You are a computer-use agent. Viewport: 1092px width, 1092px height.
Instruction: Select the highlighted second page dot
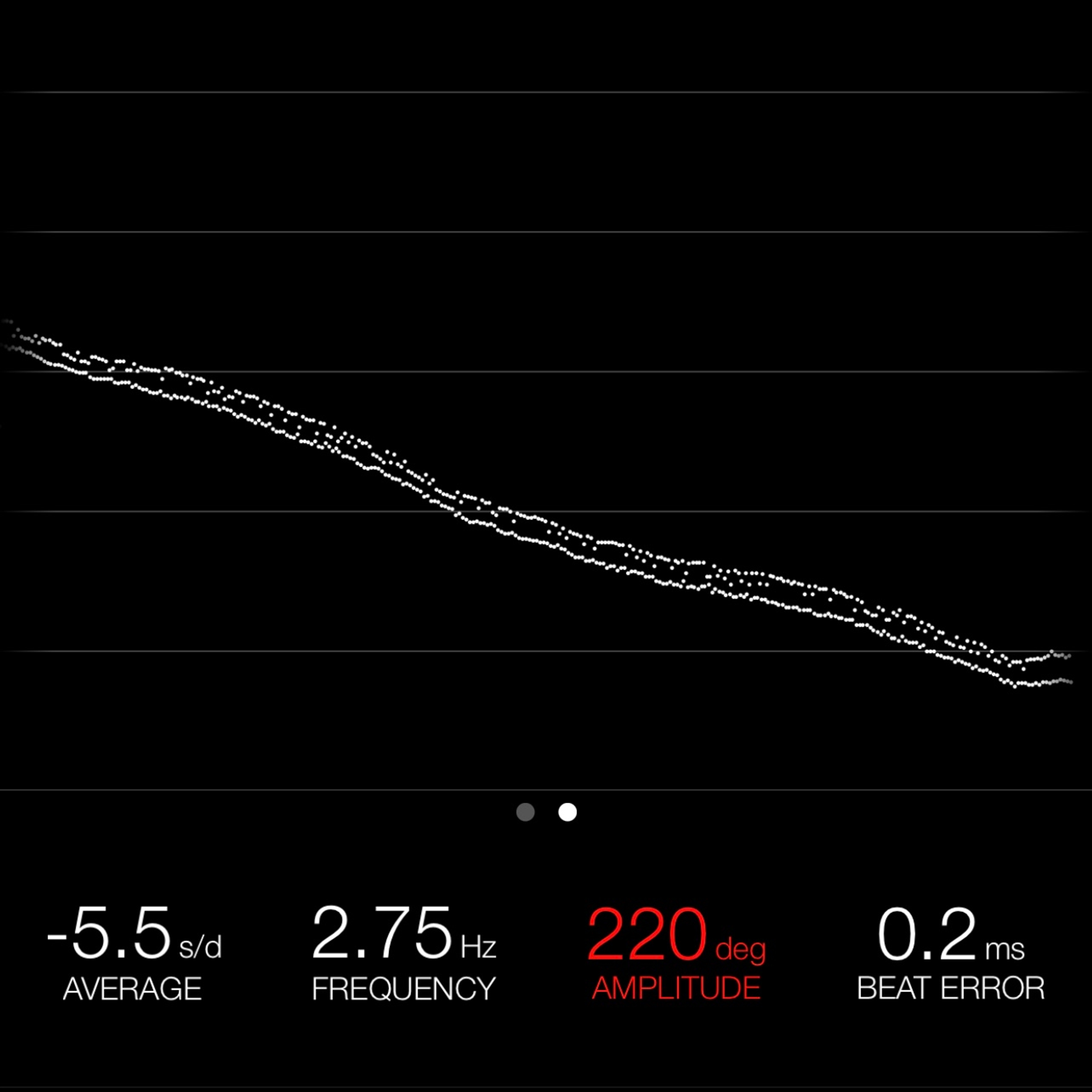568,812
